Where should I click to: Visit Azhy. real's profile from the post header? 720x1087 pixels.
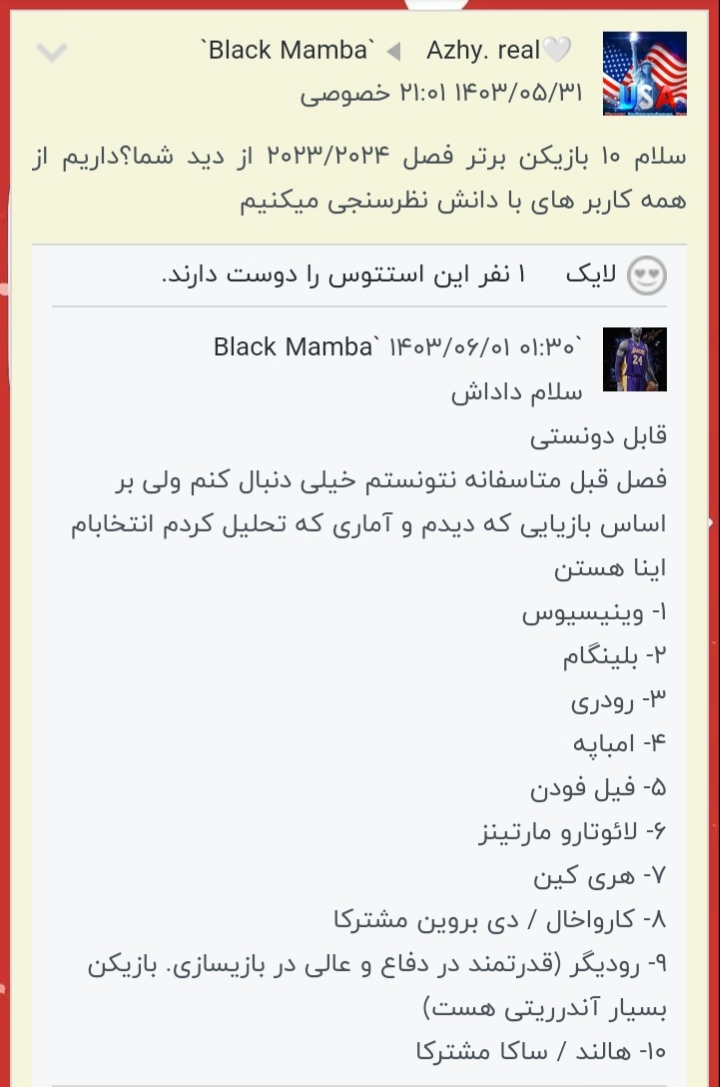coord(484,50)
